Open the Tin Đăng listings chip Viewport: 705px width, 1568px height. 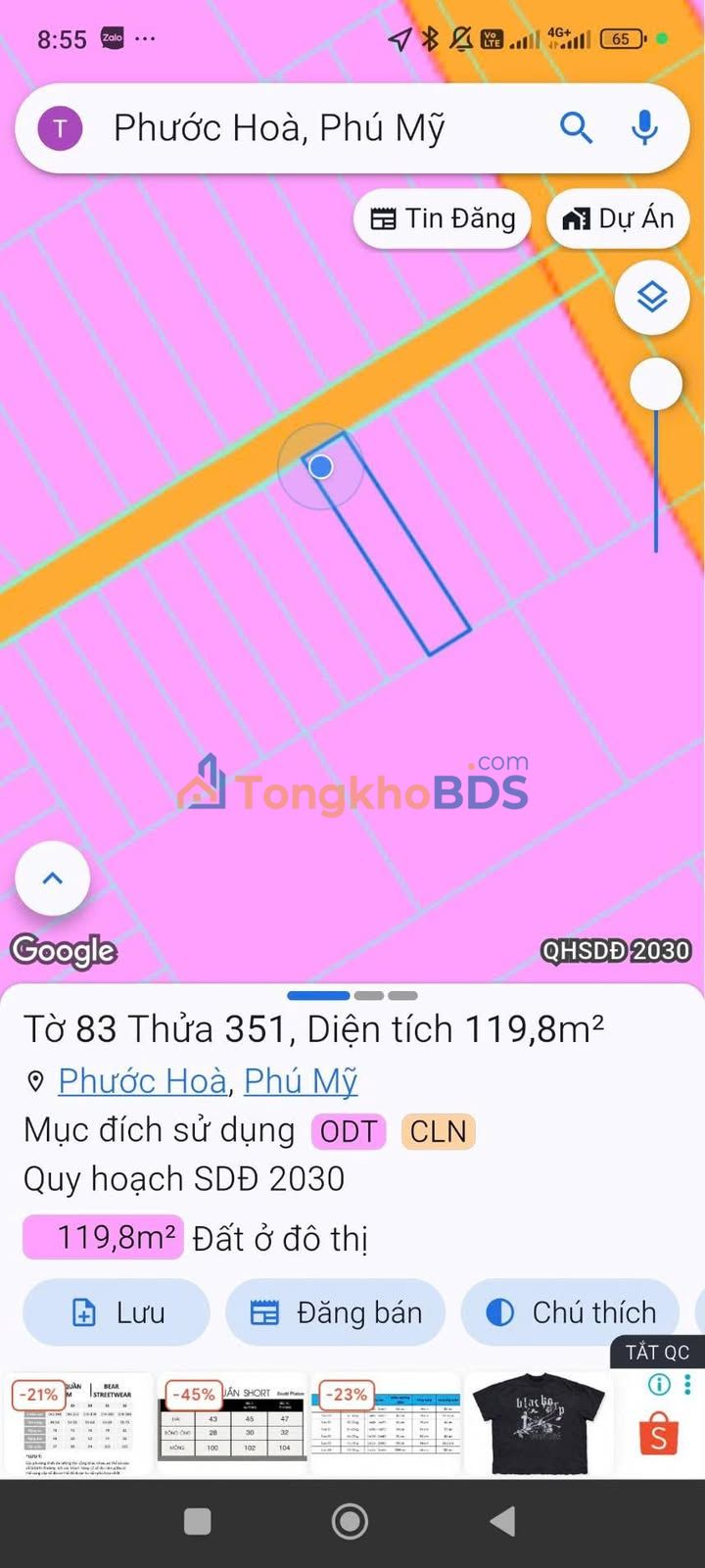pos(443,218)
